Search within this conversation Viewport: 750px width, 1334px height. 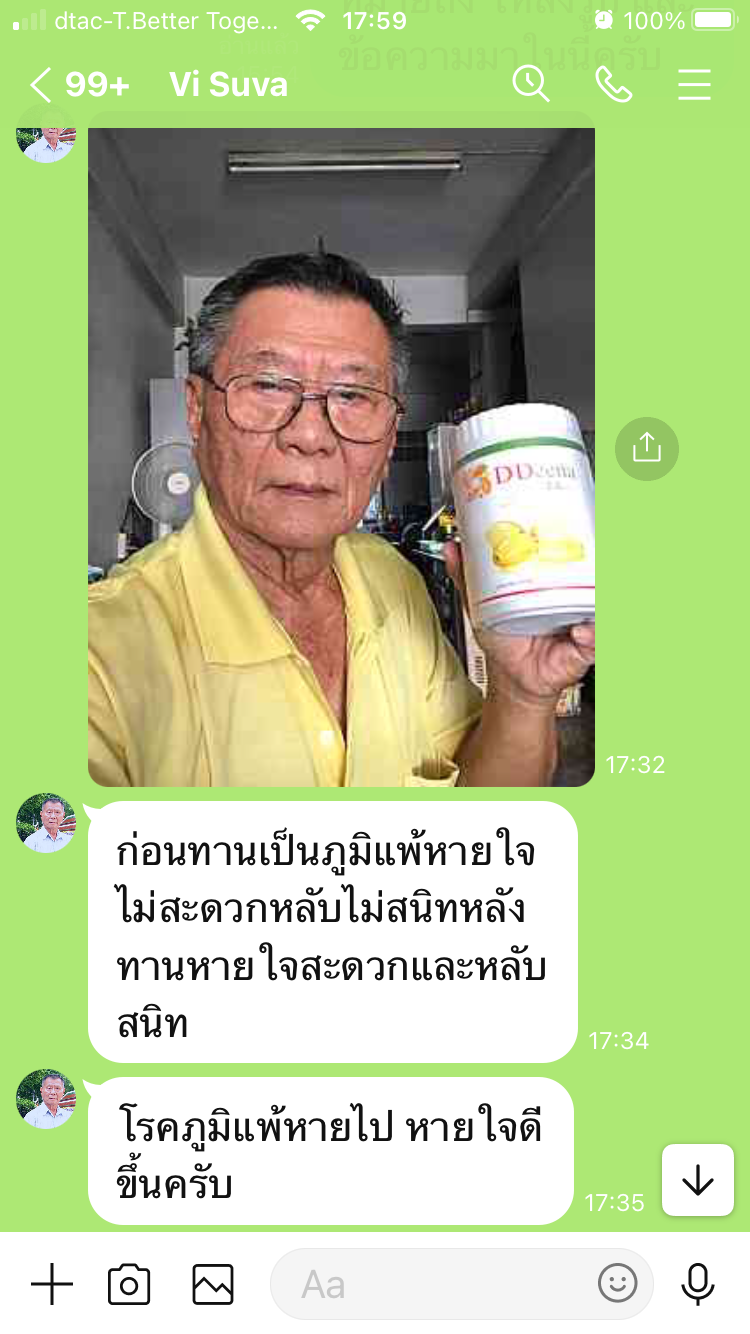pos(531,84)
